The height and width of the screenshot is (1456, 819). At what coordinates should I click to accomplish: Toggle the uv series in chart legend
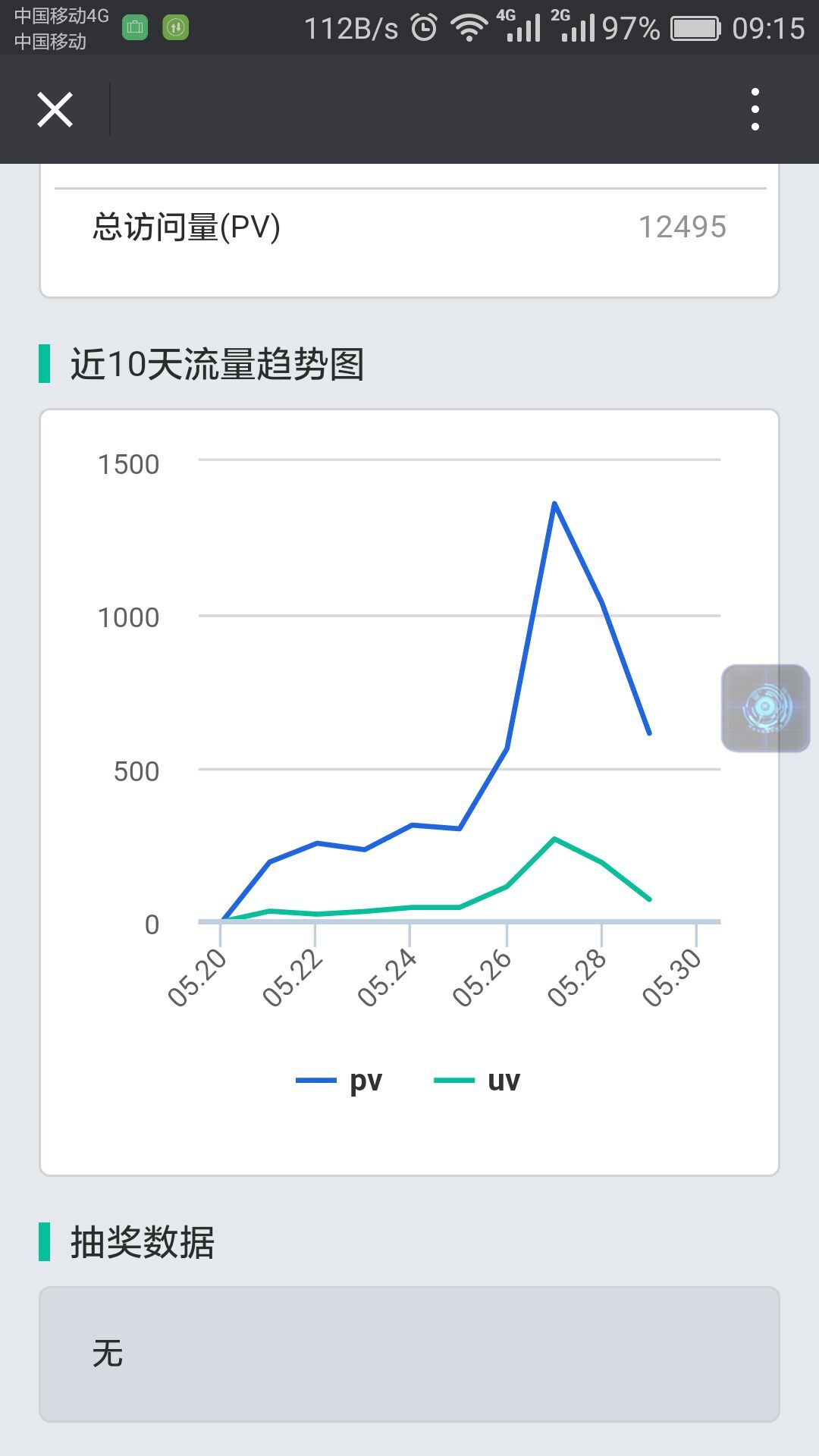[x=477, y=1081]
